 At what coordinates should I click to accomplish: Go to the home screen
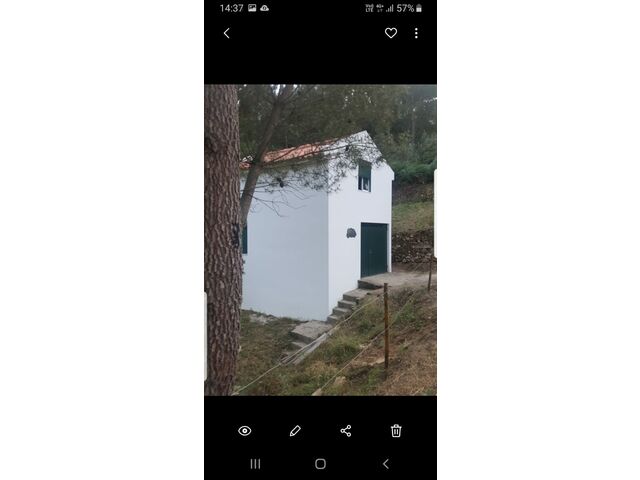pyautogui.click(x=320, y=464)
